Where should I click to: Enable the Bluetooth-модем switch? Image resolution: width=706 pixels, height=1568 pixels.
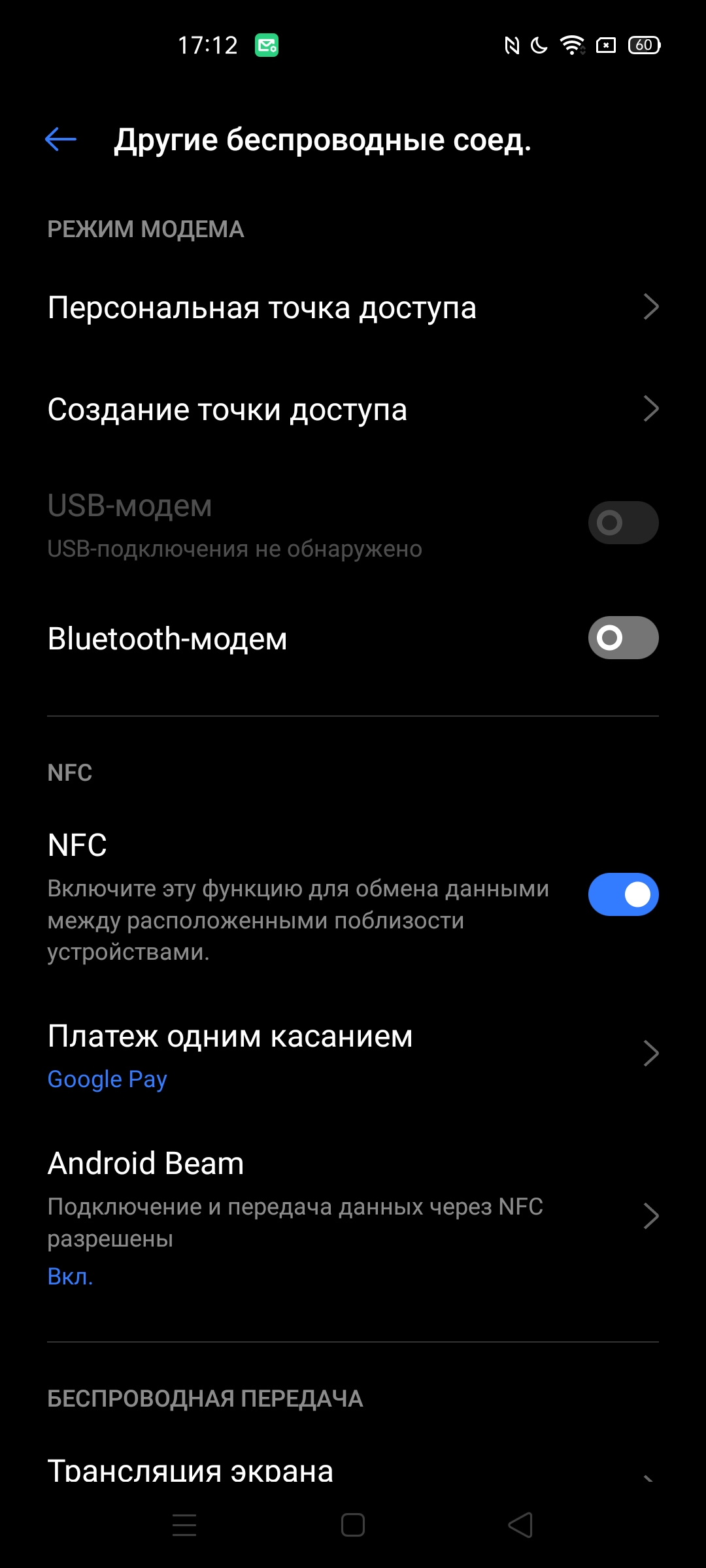point(623,638)
